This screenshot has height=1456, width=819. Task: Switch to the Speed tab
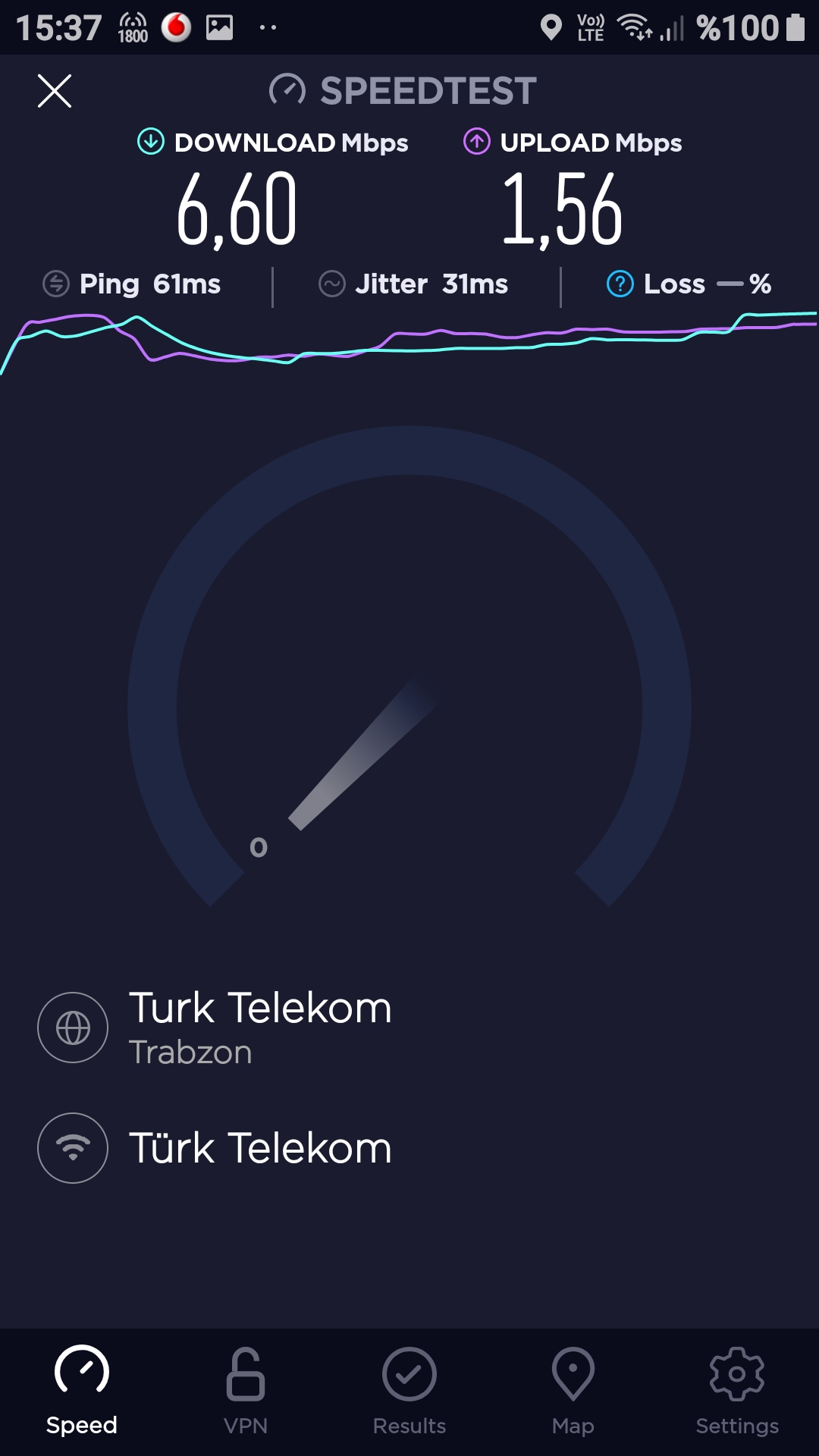pyautogui.click(x=82, y=1392)
